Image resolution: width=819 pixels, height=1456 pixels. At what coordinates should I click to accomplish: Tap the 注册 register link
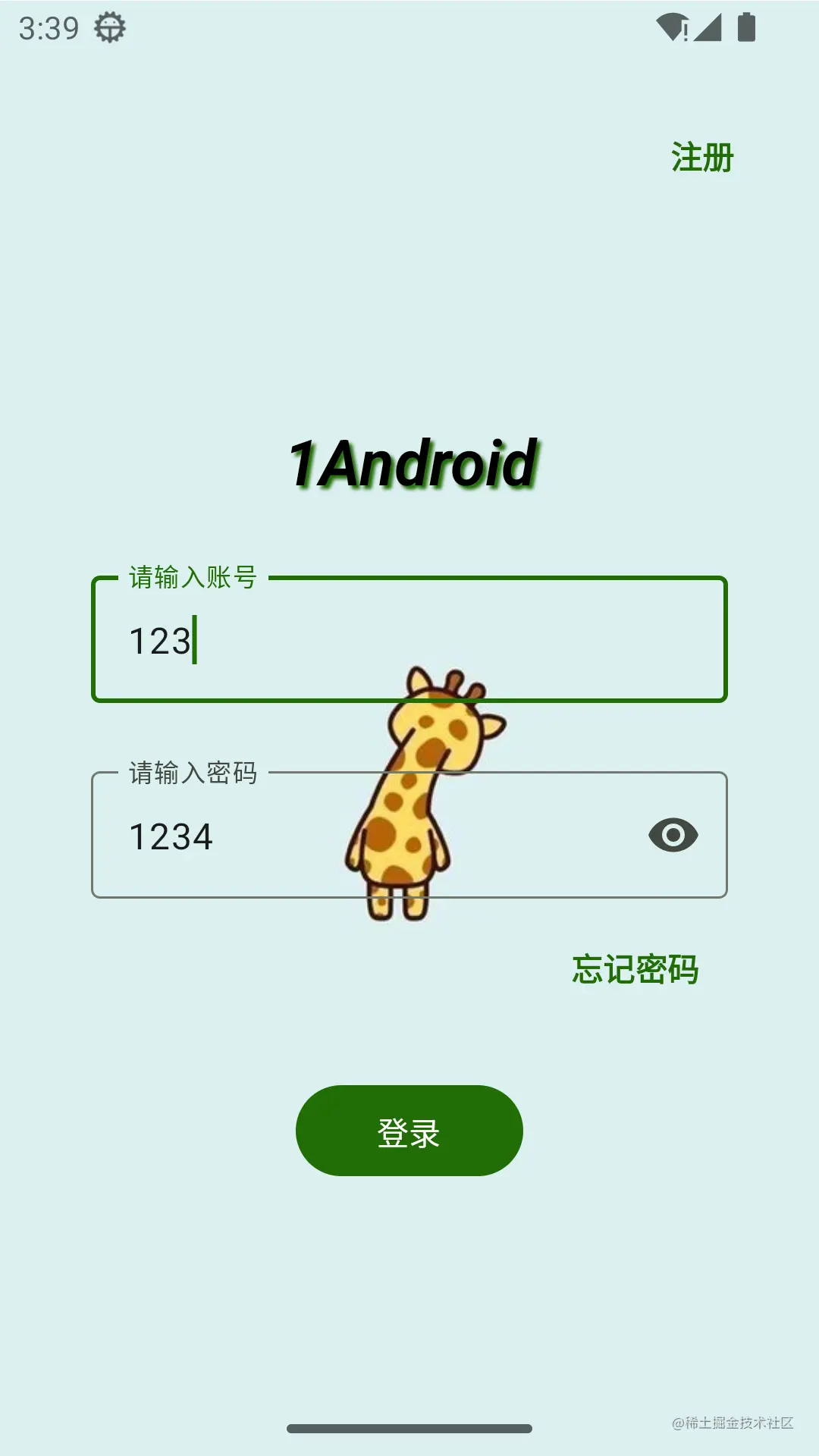tap(701, 158)
